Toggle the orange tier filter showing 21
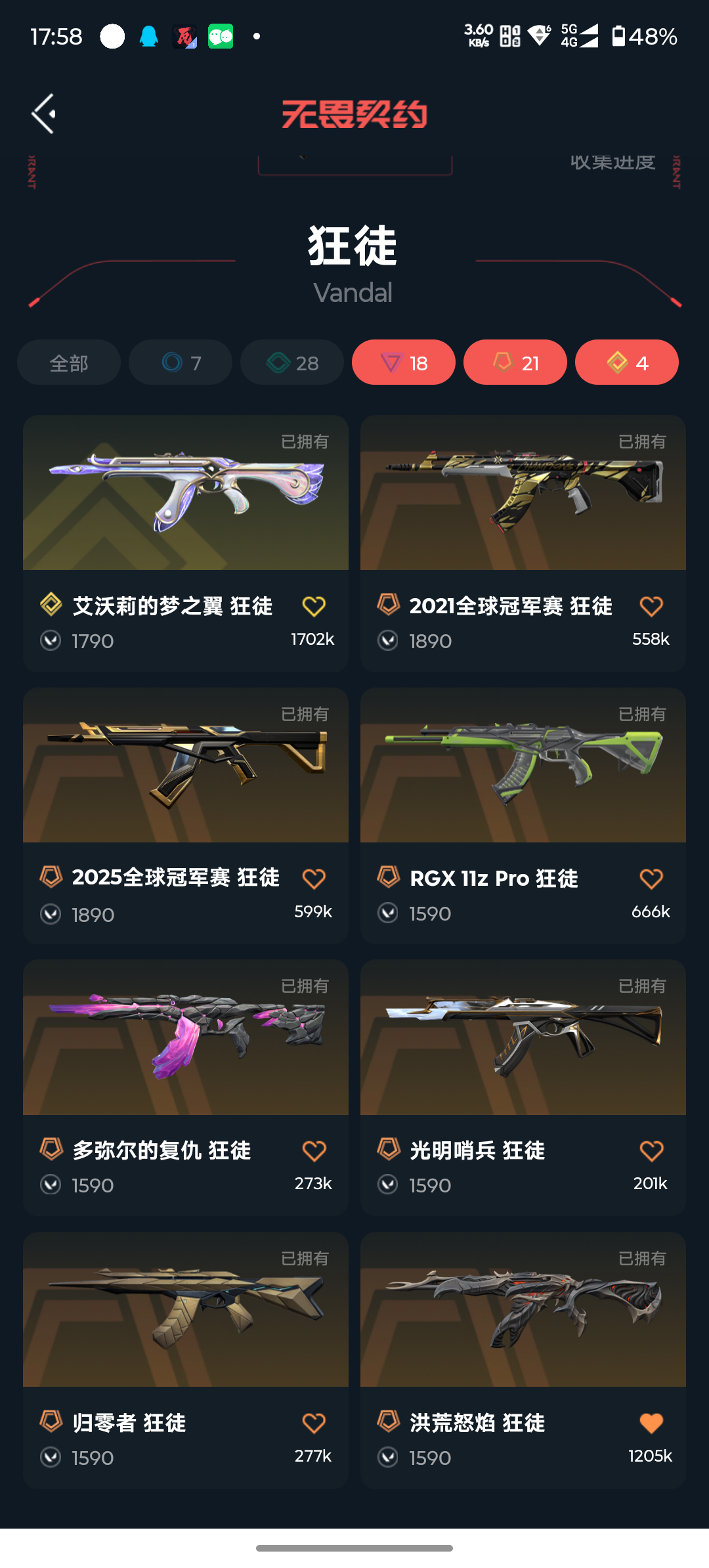The height and width of the screenshot is (1568, 709). [515, 362]
